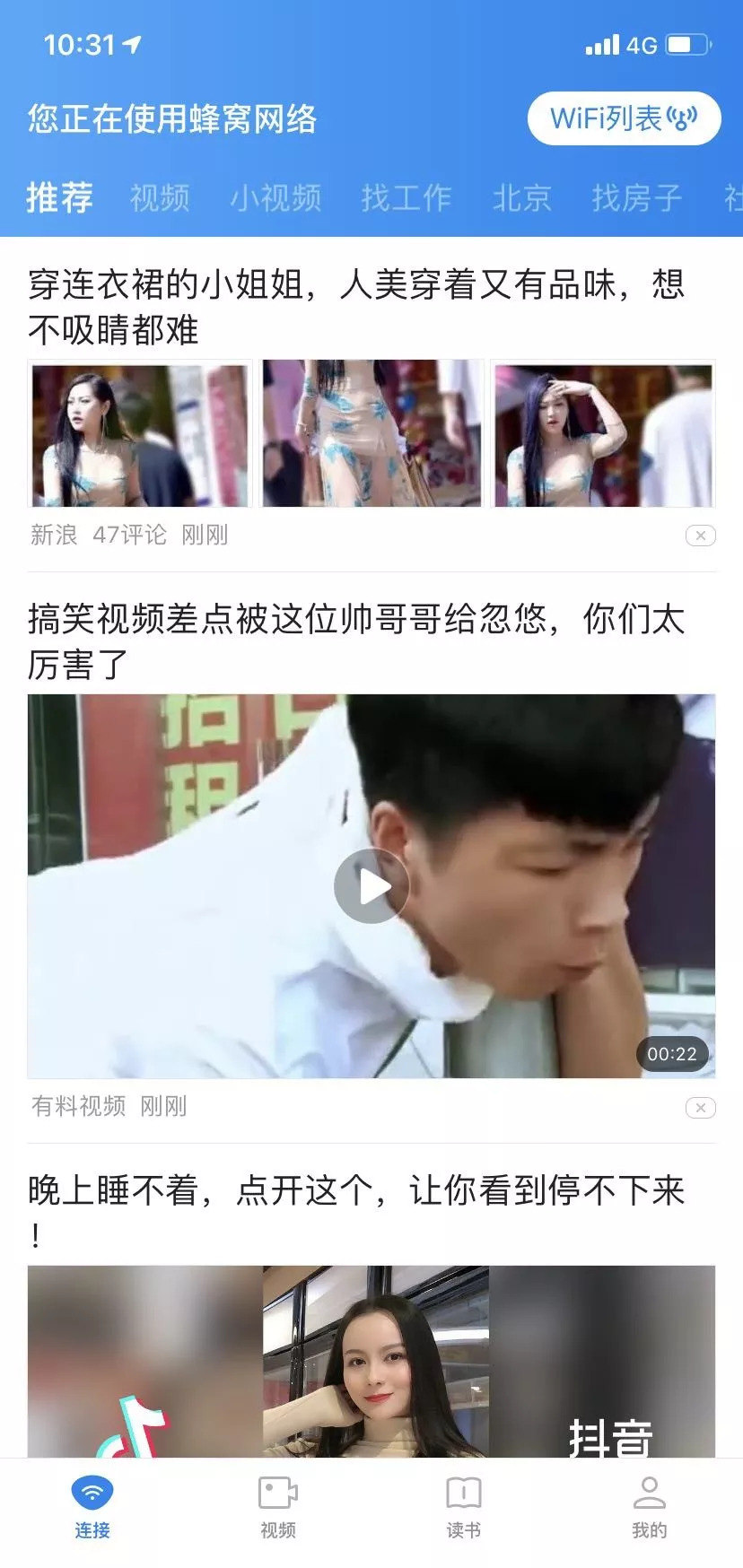
Task: Open the 穿连衣裙的小姐姐 article
Action: pyautogui.click(x=355, y=307)
